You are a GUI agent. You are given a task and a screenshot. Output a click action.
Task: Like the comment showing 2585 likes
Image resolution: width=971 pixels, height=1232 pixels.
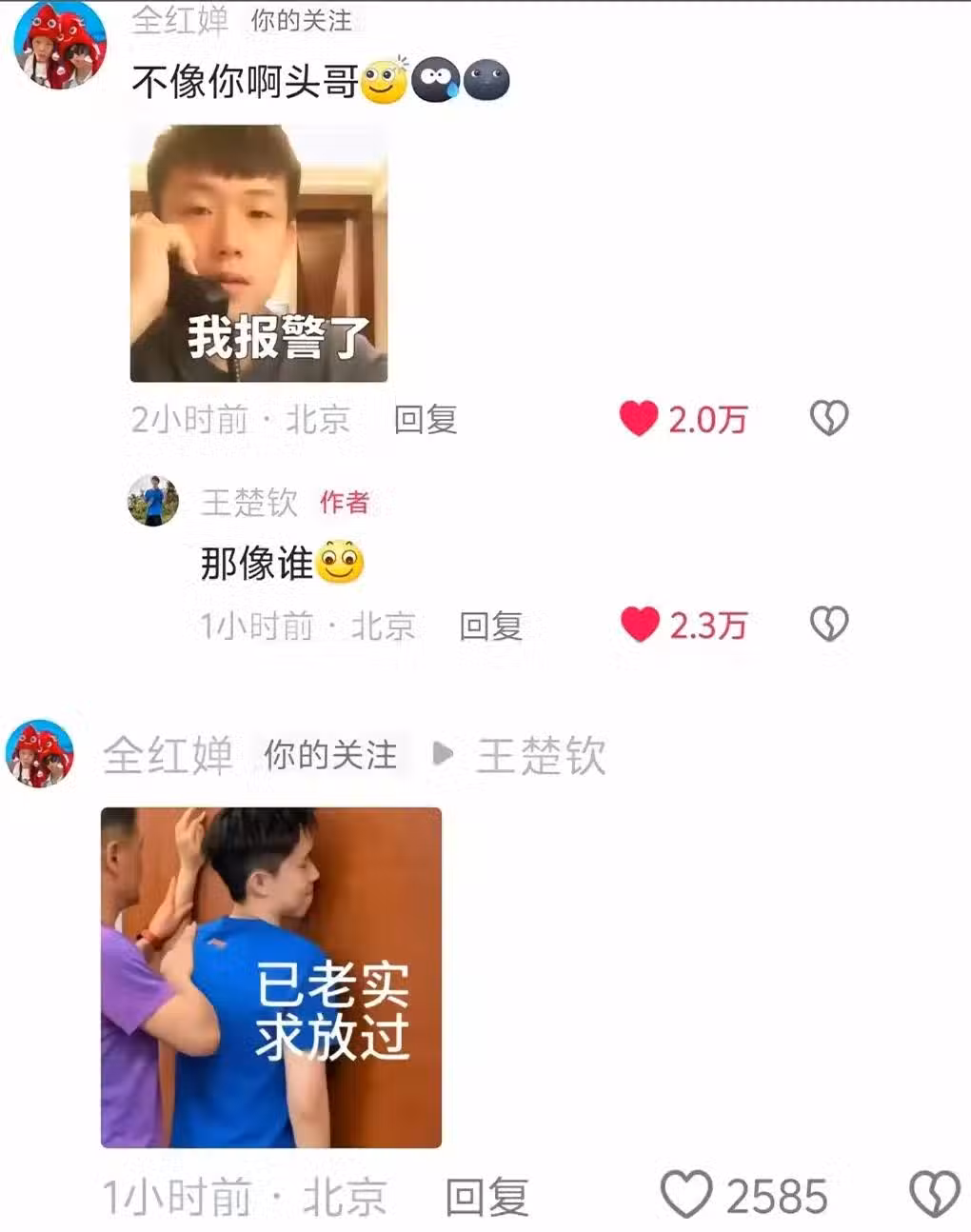[x=686, y=1195]
